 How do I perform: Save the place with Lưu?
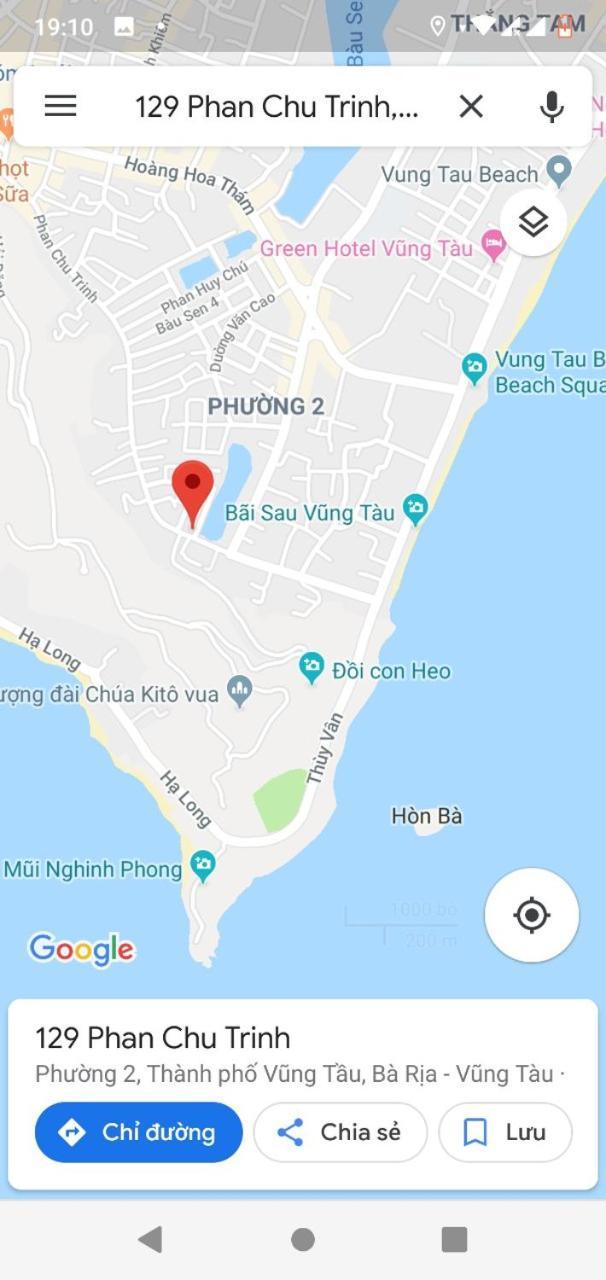pyautogui.click(x=505, y=1132)
